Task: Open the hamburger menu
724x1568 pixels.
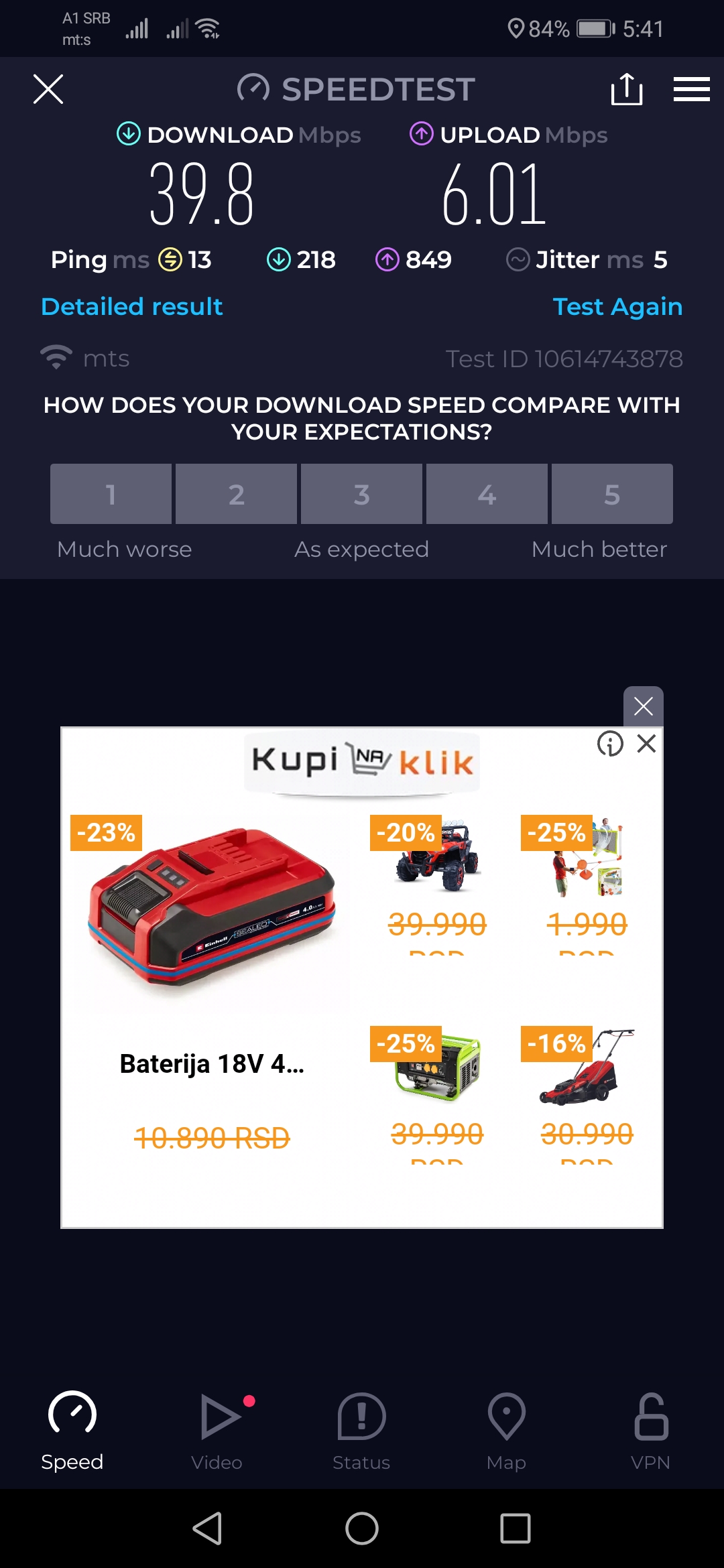Action: [691, 89]
